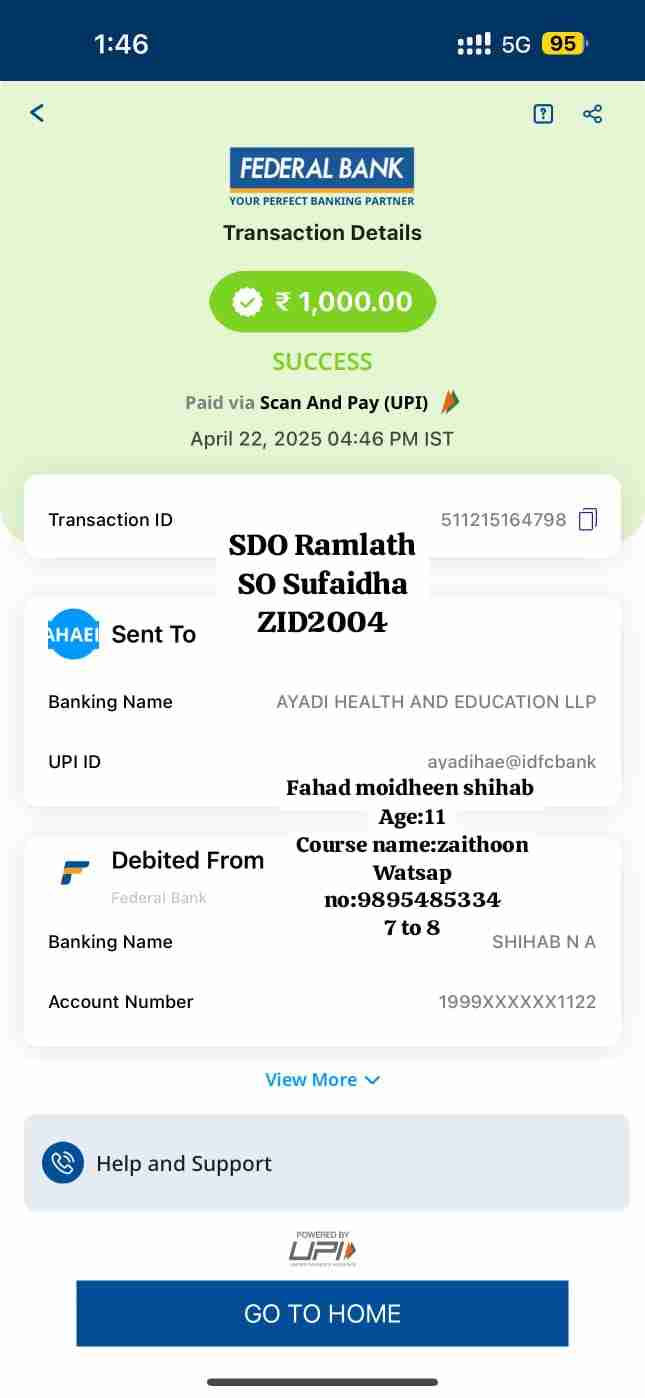
Task: Copy the Transaction ID
Action: [x=589, y=519]
